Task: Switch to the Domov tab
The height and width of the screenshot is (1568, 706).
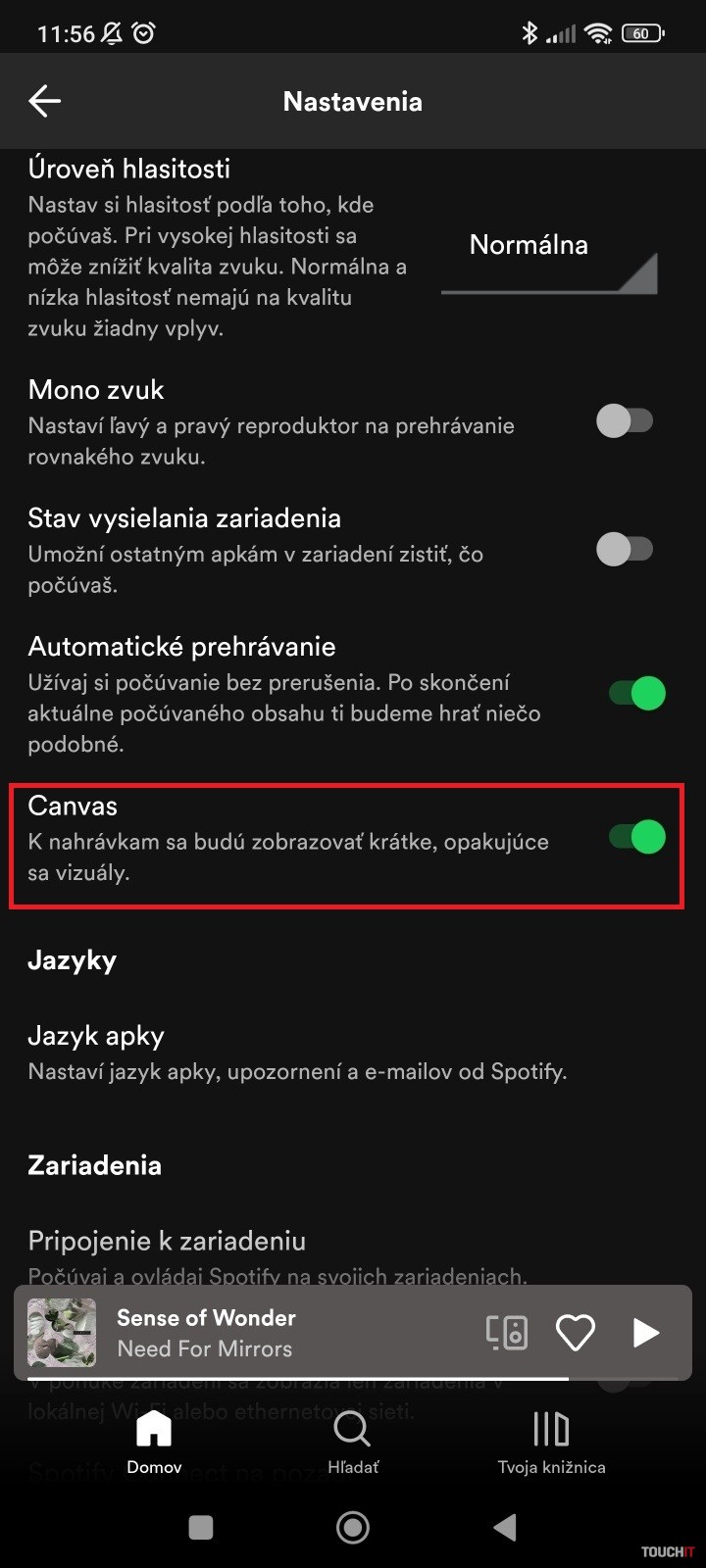Action: (x=154, y=1442)
